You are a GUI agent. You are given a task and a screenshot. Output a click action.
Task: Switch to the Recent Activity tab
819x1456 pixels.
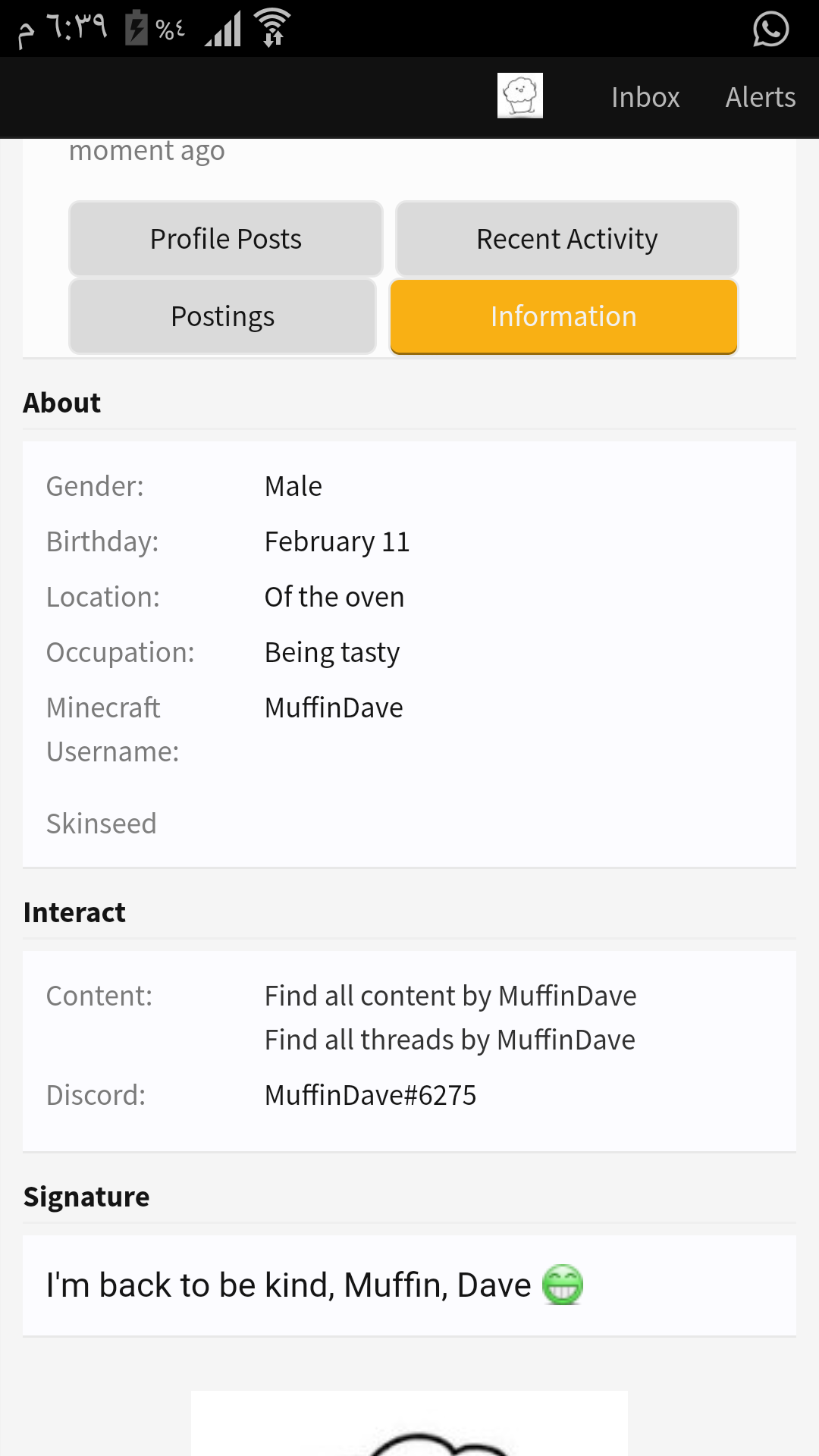[567, 239]
